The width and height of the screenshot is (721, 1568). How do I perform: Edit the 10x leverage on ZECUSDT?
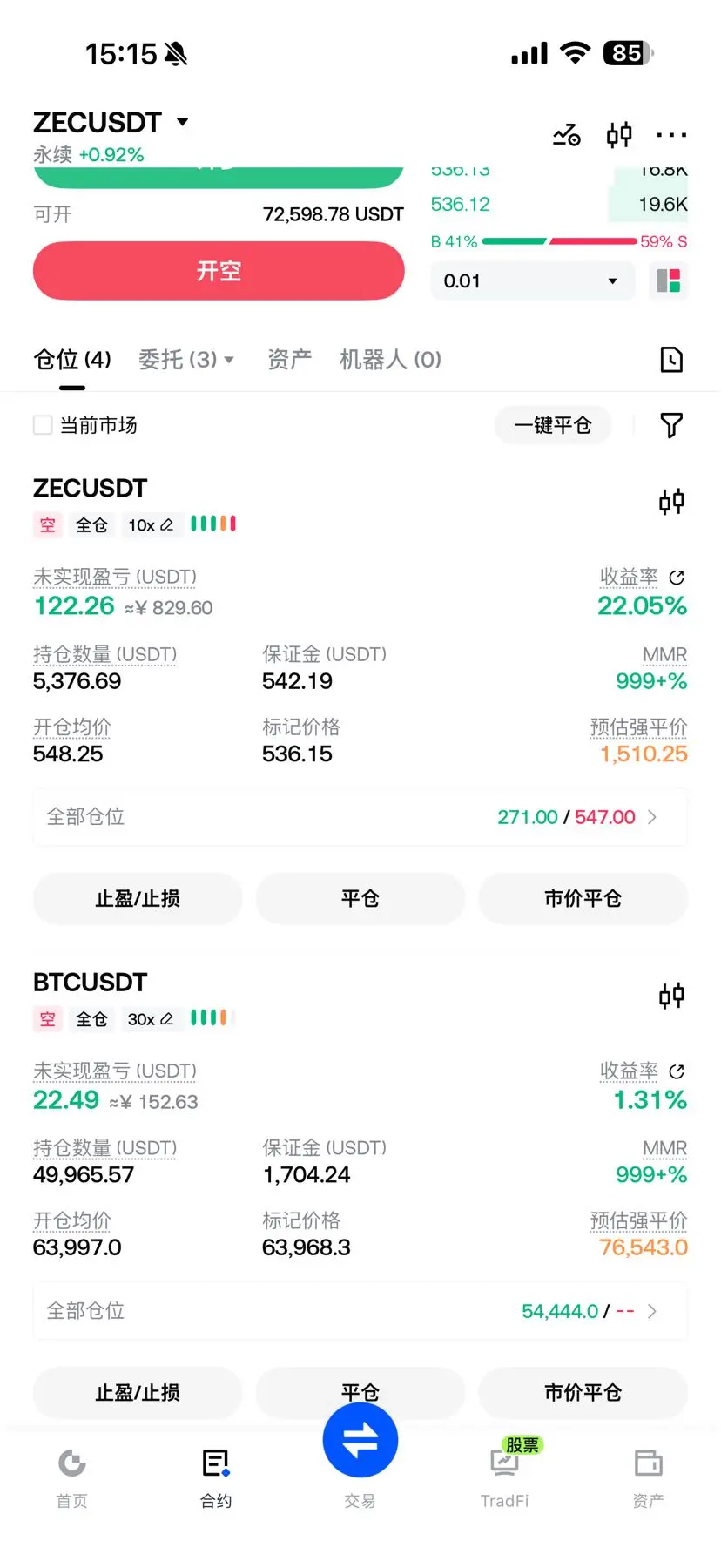tap(151, 524)
